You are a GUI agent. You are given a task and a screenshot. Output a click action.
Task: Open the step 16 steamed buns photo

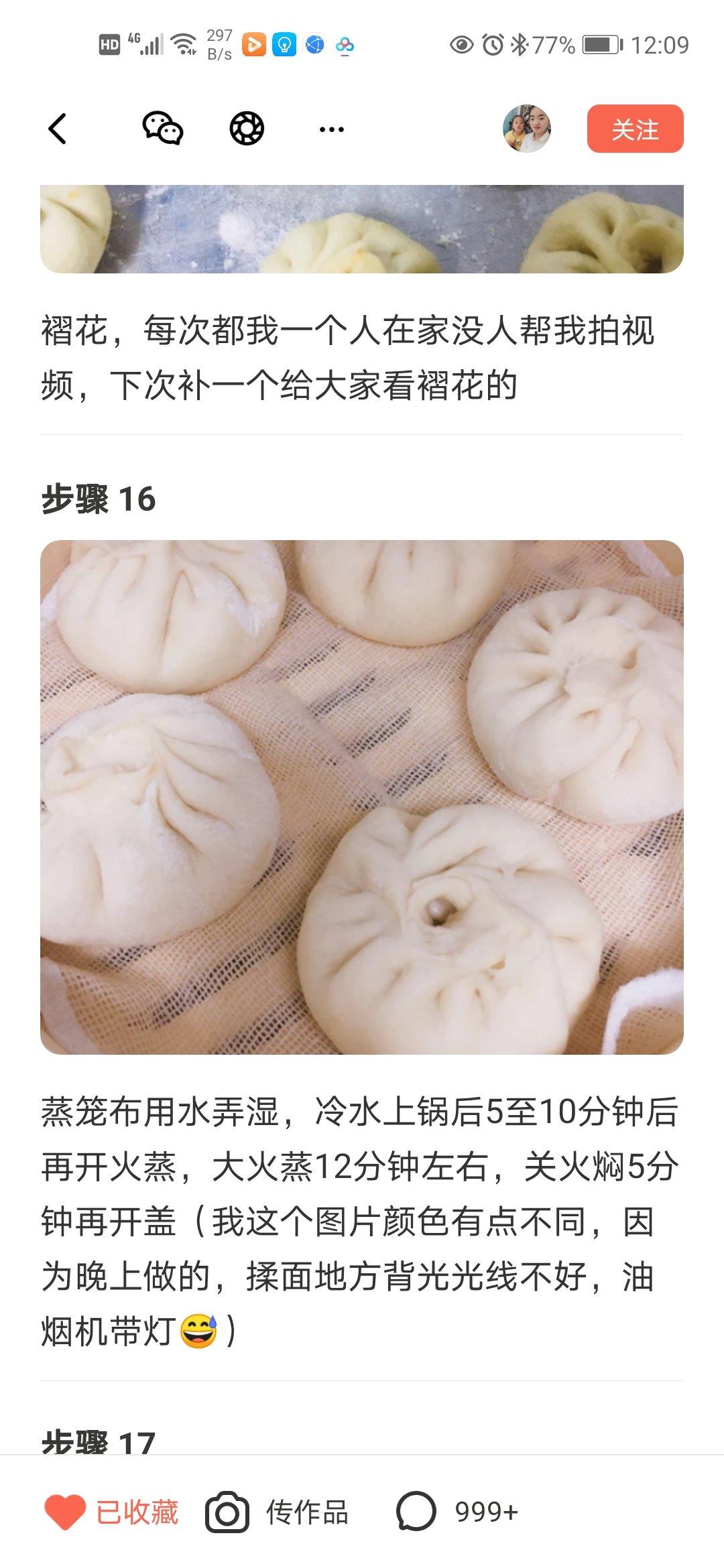(x=362, y=797)
